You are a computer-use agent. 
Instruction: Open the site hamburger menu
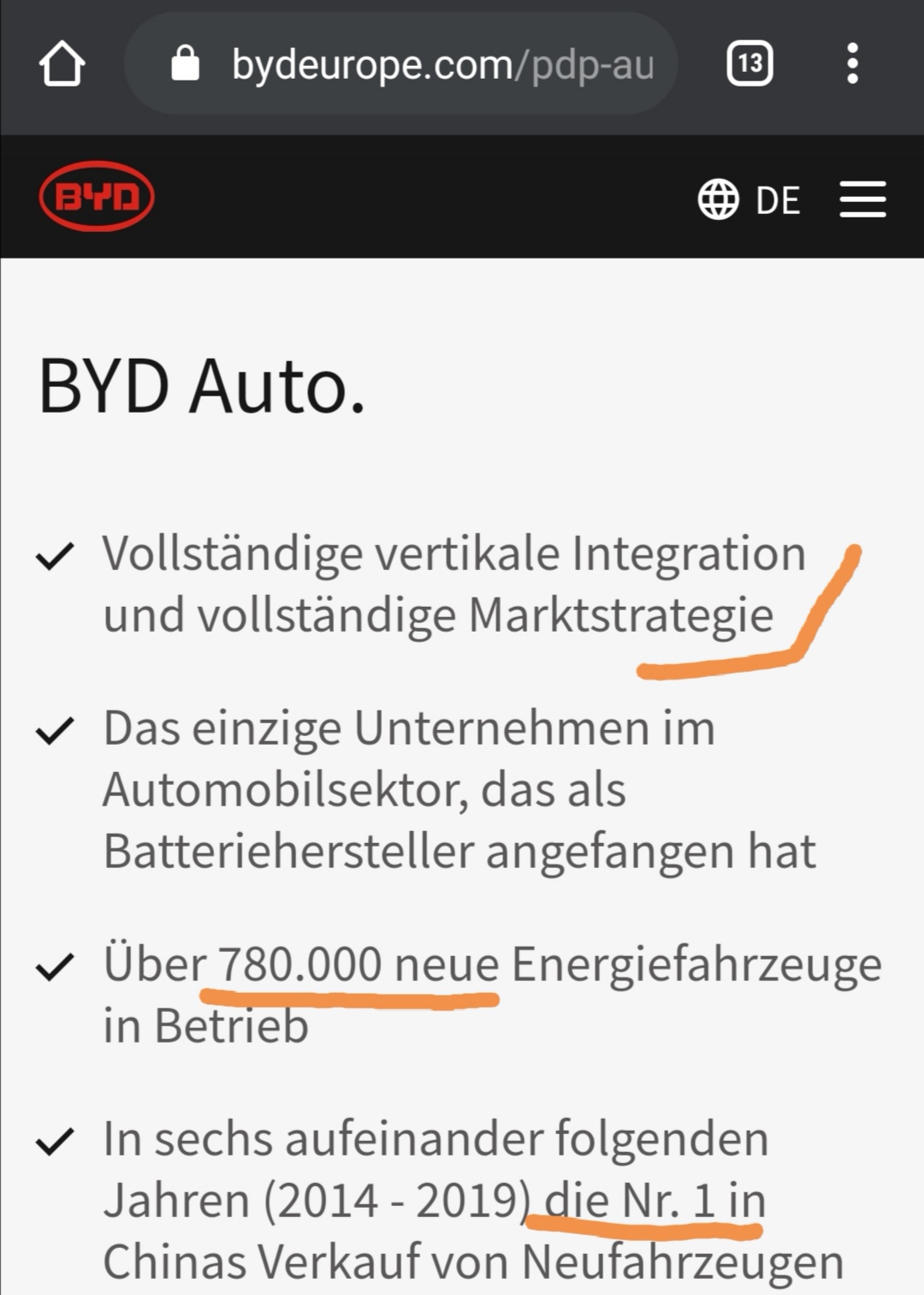click(862, 199)
